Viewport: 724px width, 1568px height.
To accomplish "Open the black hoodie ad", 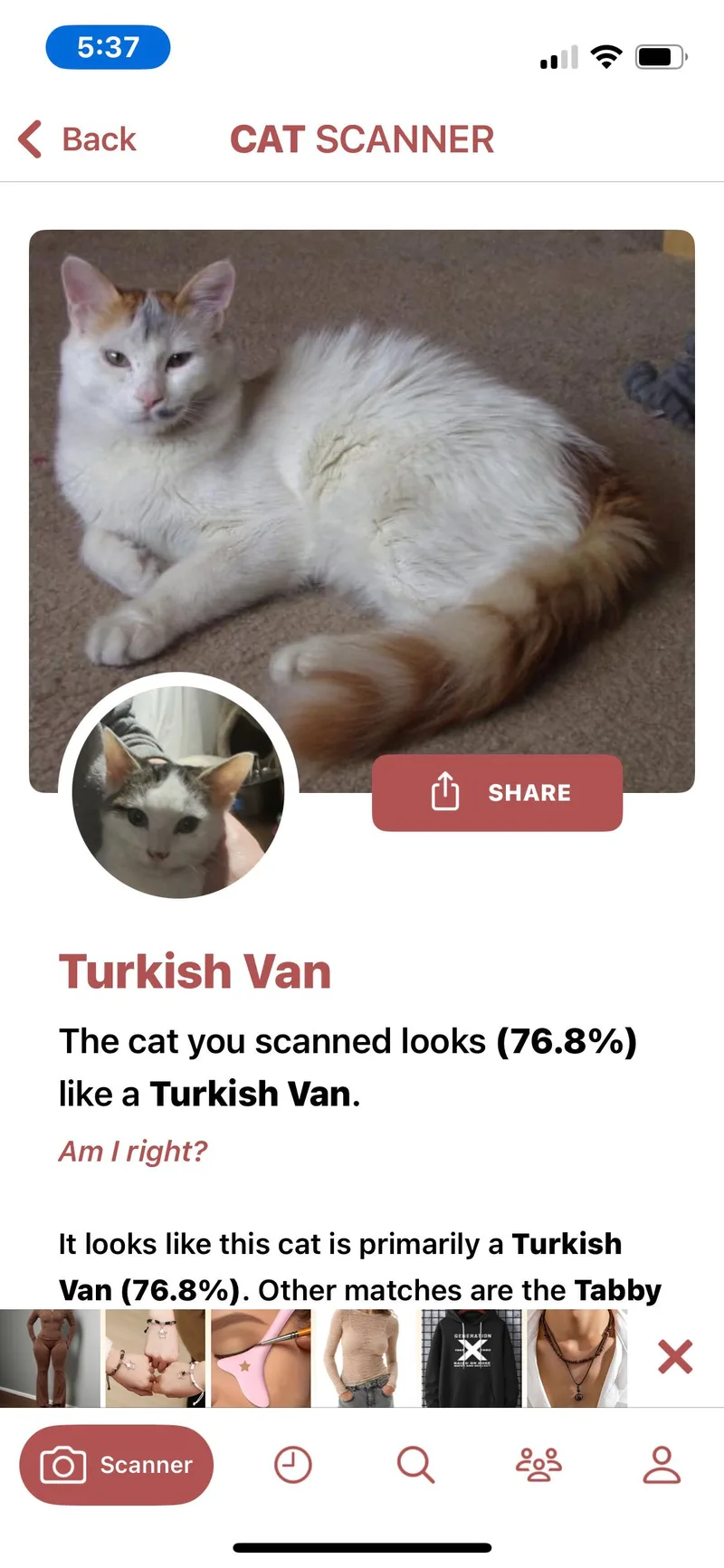I will pyautogui.click(x=472, y=1358).
